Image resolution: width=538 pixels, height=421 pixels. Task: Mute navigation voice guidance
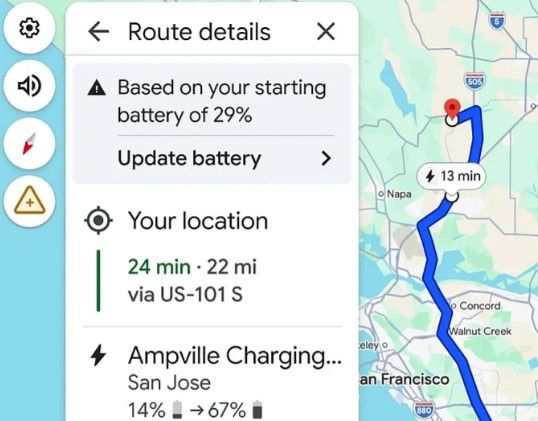point(29,86)
